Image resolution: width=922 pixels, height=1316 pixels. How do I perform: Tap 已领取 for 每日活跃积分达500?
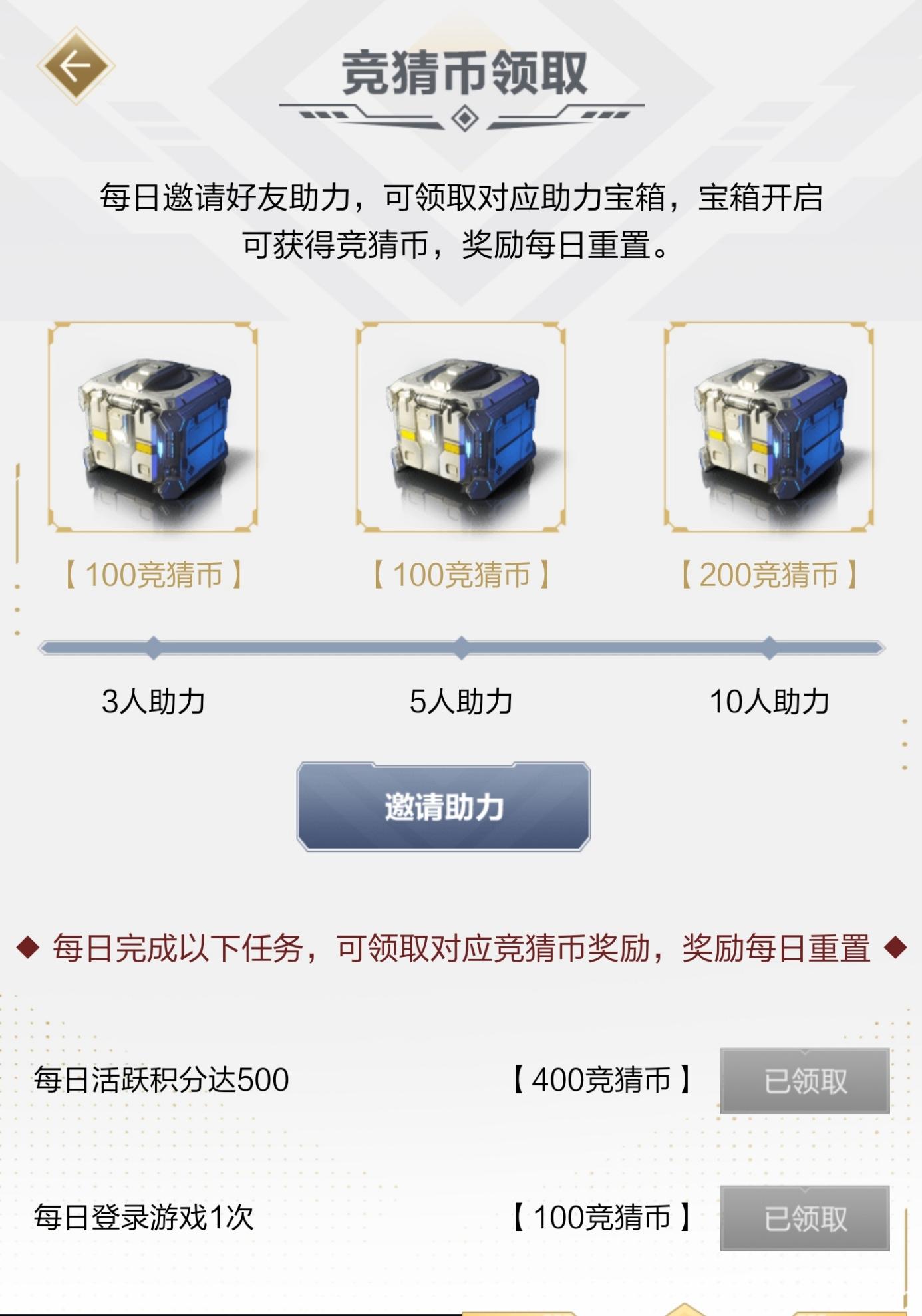pyautogui.click(x=805, y=1081)
